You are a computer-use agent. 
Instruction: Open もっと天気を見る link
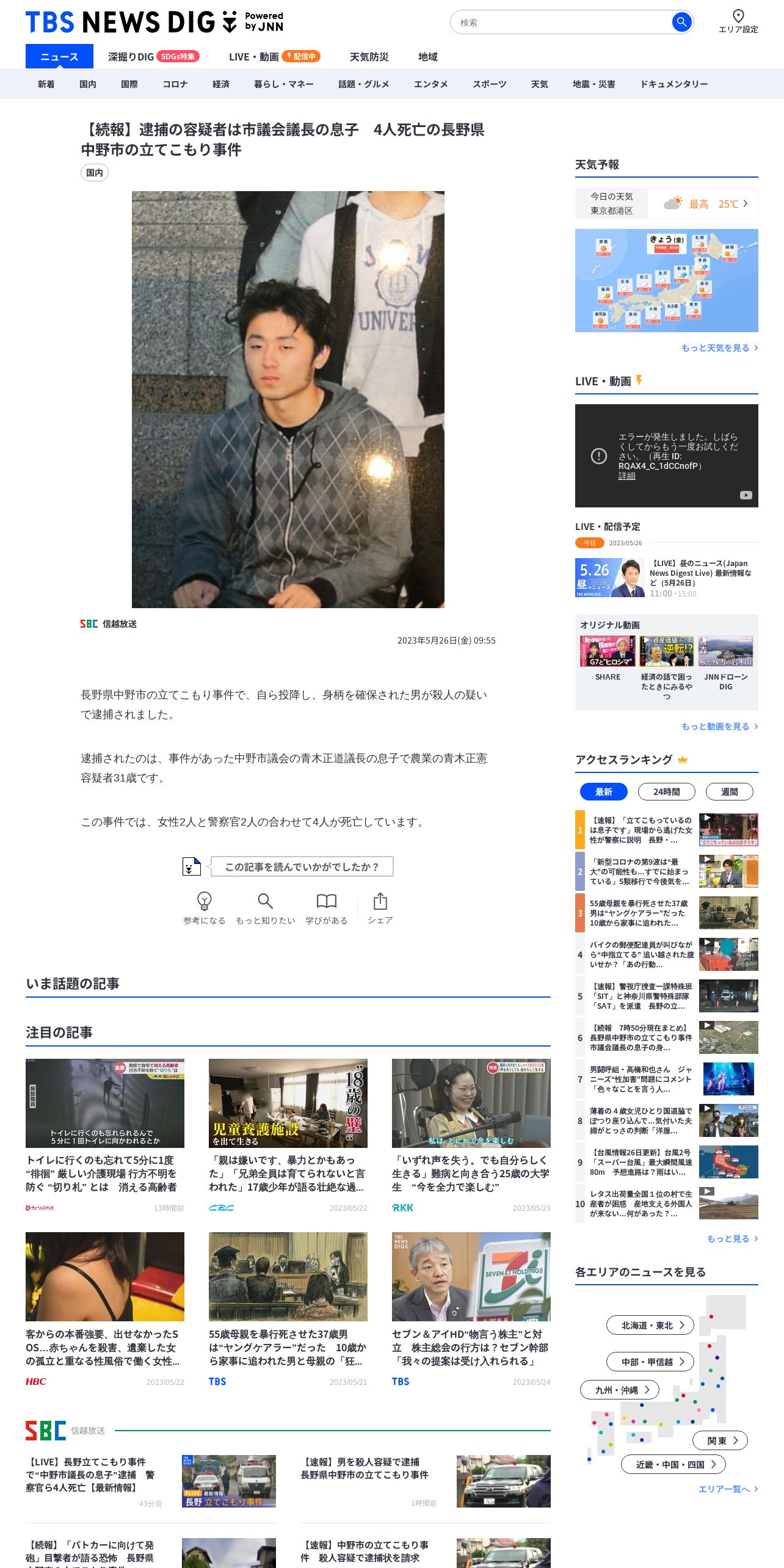(x=719, y=347)
